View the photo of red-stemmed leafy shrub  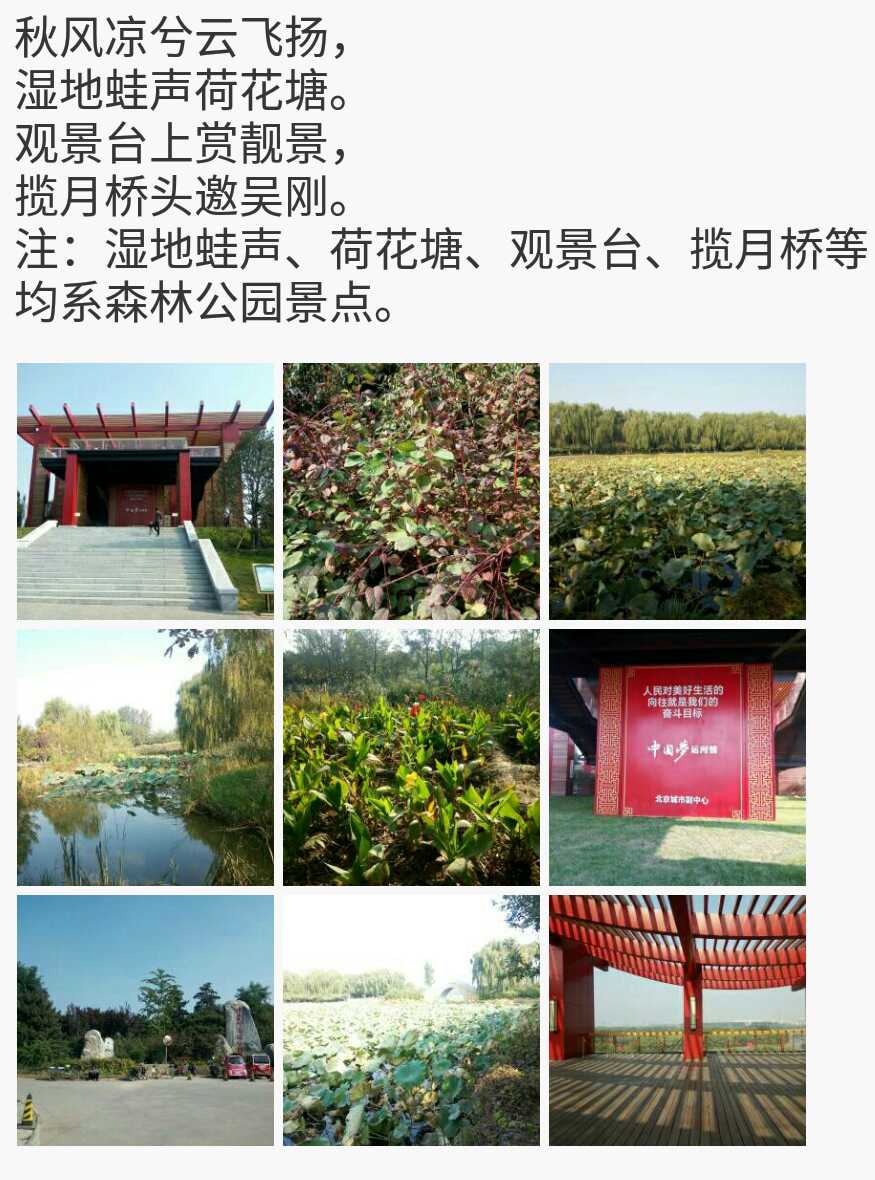pos(411,491)
